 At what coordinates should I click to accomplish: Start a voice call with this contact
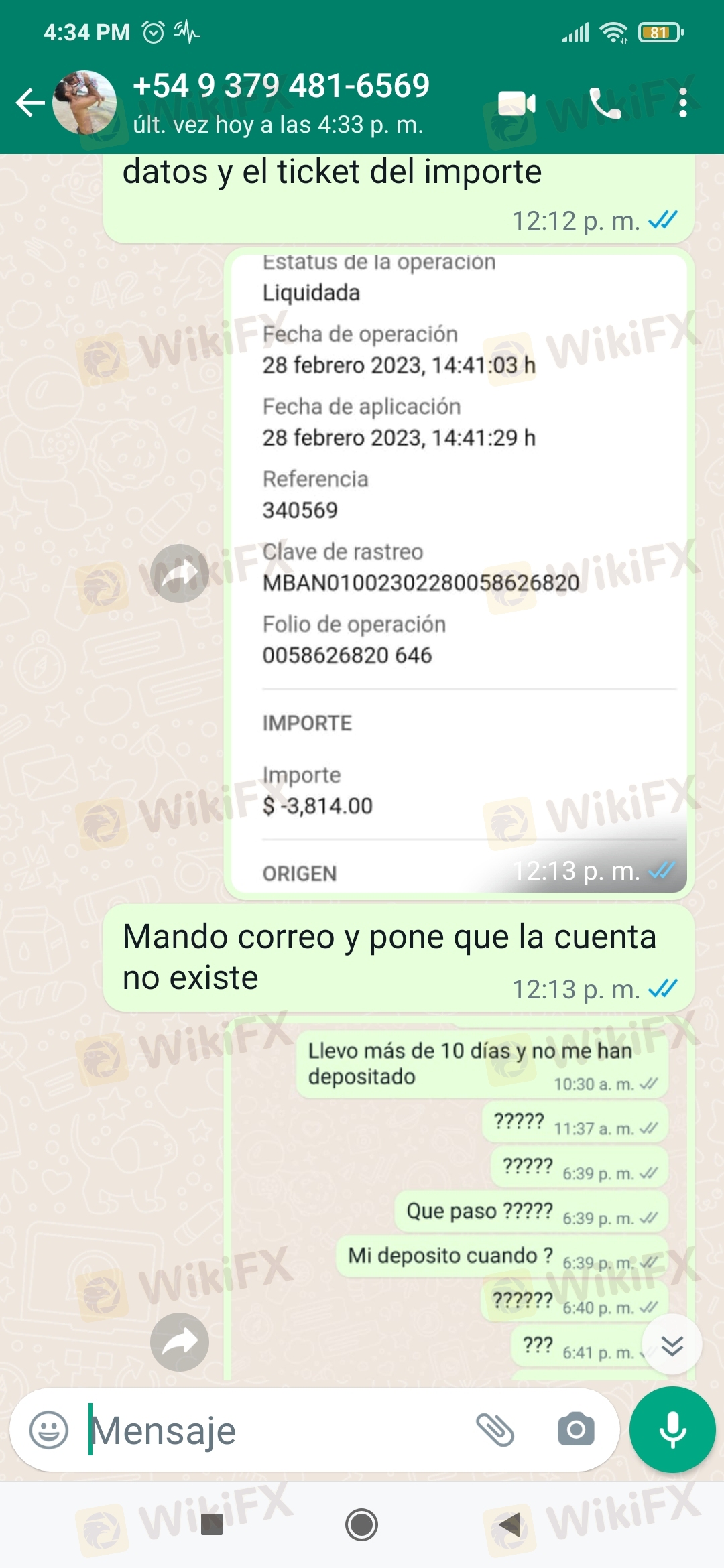[605, 103]
